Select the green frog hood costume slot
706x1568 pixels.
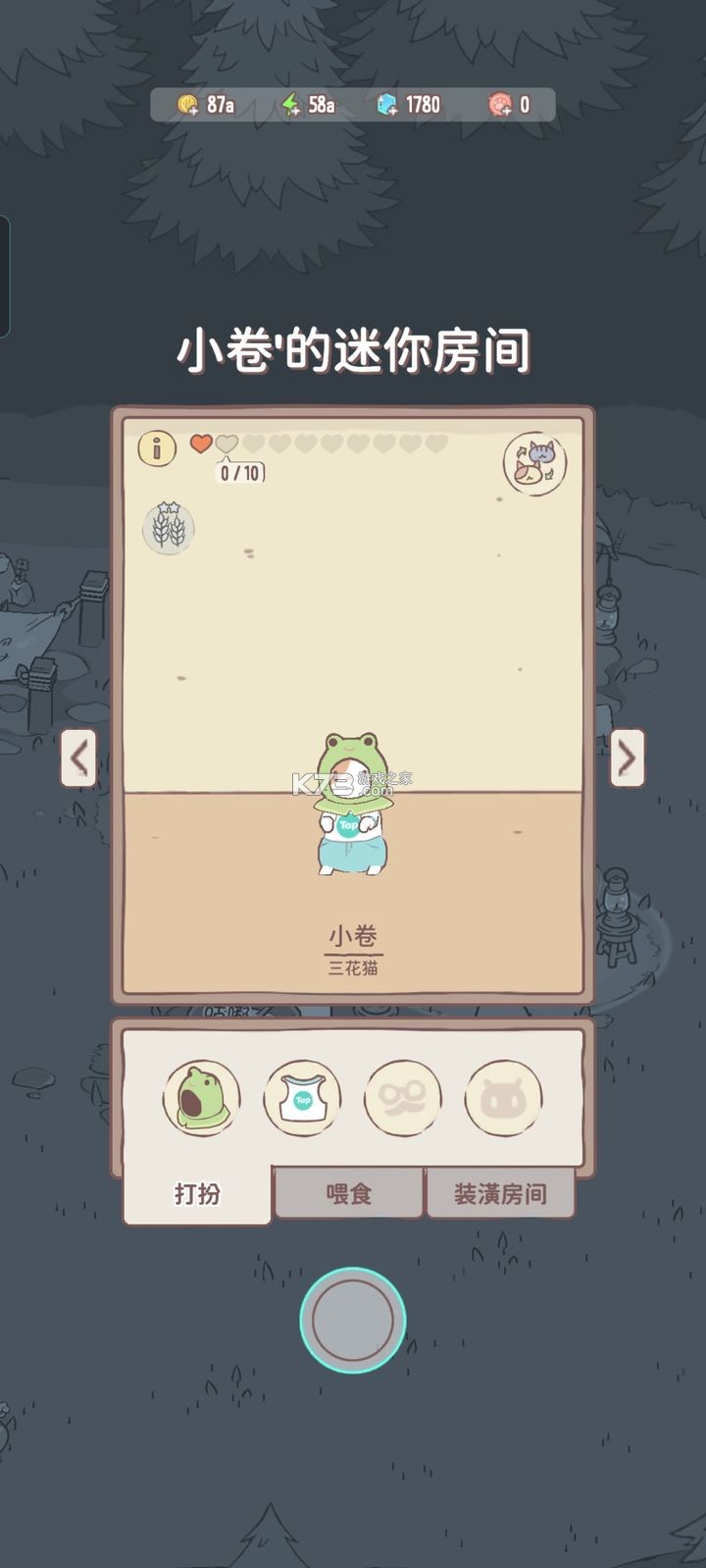click(x=202, y=1098)
